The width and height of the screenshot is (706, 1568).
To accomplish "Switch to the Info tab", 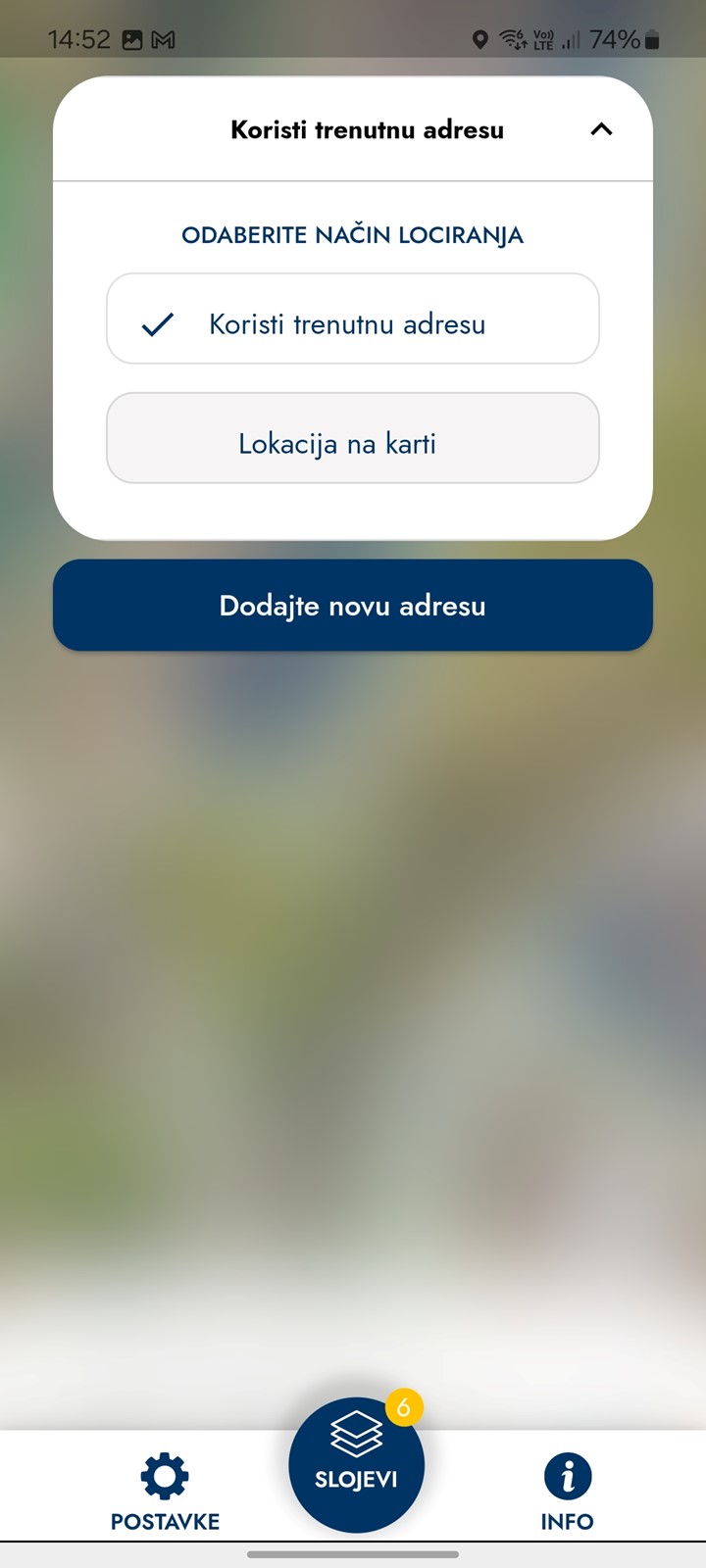I will tap(567, 1492).
